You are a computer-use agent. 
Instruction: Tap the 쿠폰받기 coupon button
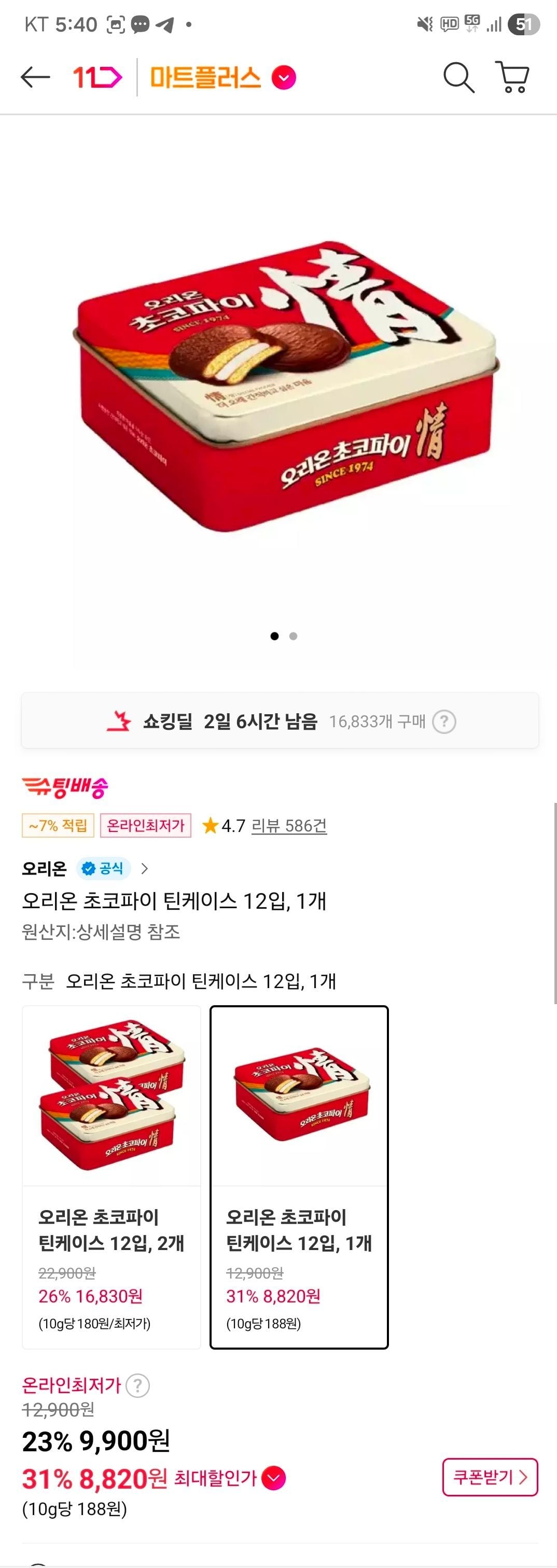click(x=490, y=1477)
